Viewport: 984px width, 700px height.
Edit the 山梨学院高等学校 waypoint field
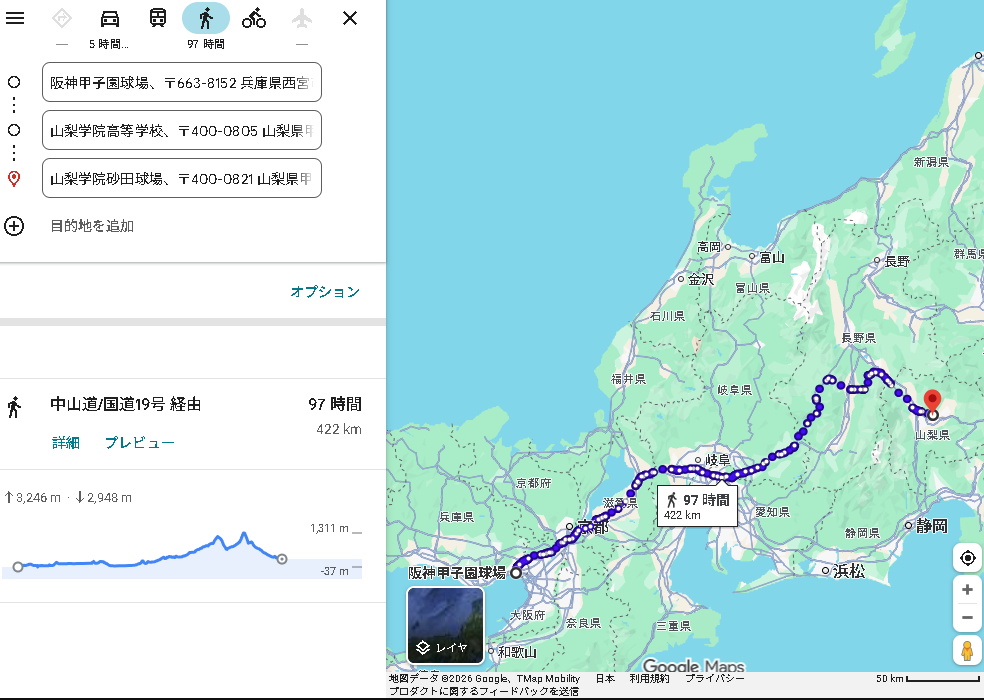click(x=182, y=130)
